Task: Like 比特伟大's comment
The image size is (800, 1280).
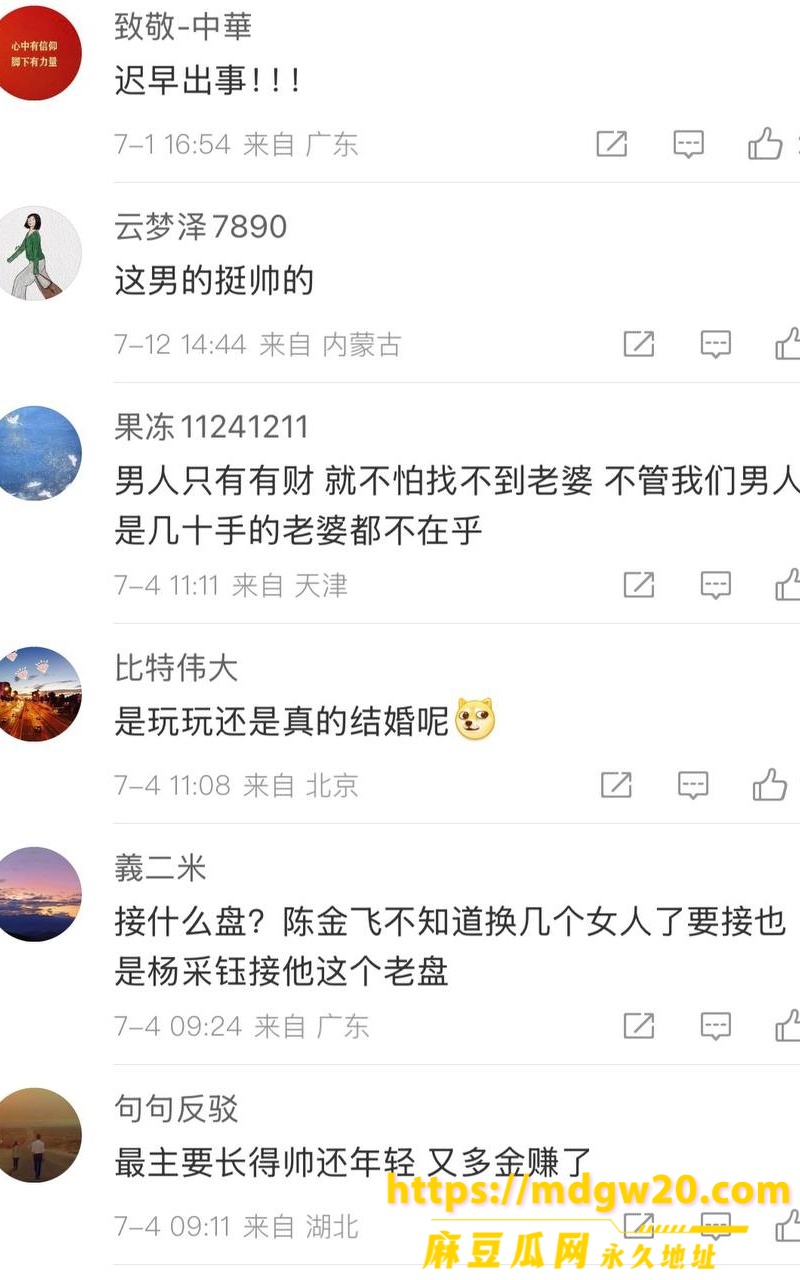Action: tap(770, 784)
